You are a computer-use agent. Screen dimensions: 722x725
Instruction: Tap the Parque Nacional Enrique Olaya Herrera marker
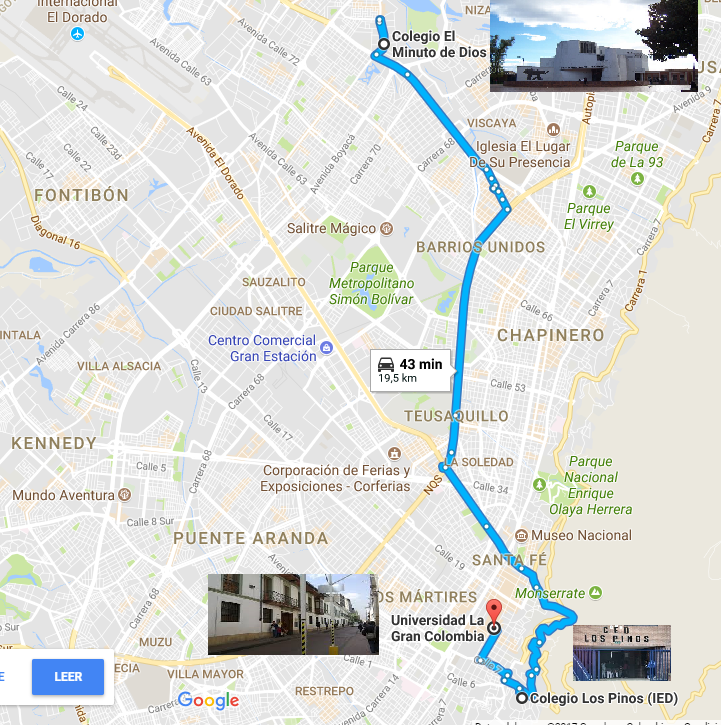click(541, 485)
